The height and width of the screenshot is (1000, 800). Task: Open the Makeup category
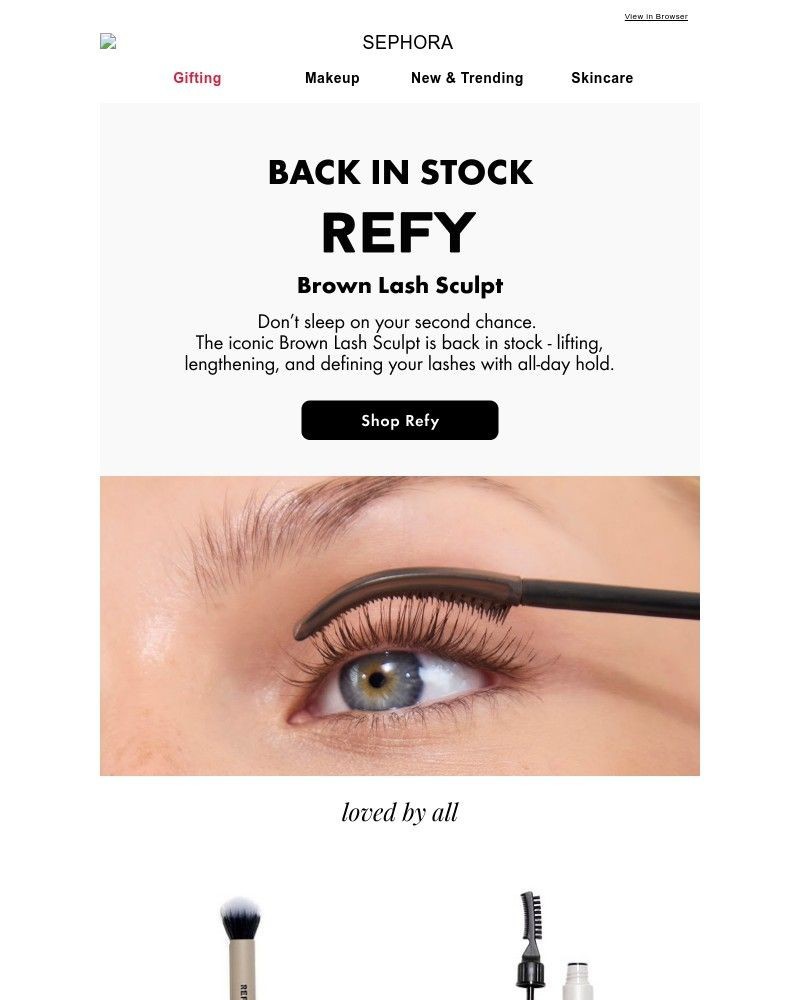[332, 77]
